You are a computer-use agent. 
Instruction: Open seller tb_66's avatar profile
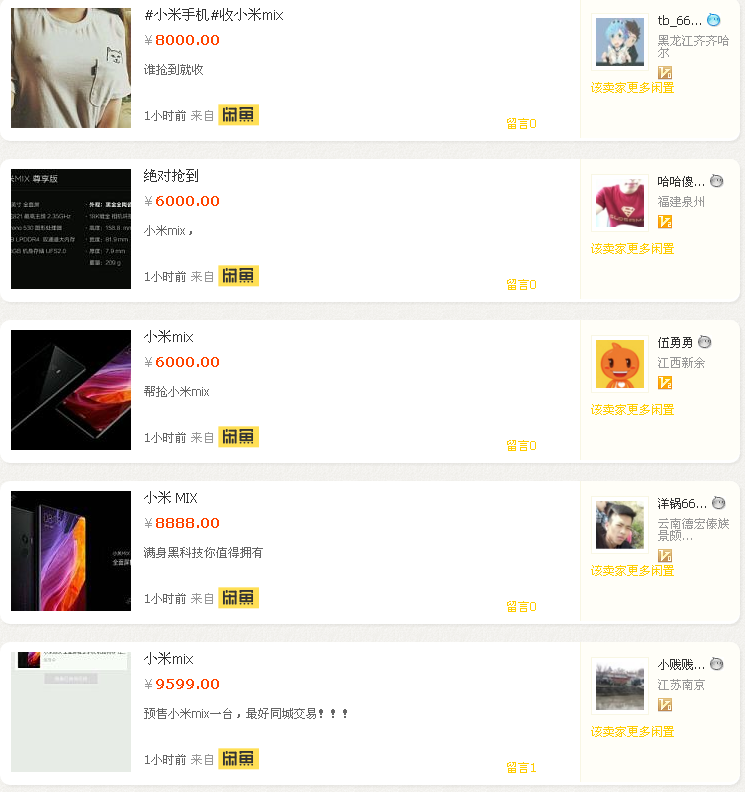coord(620,41)
